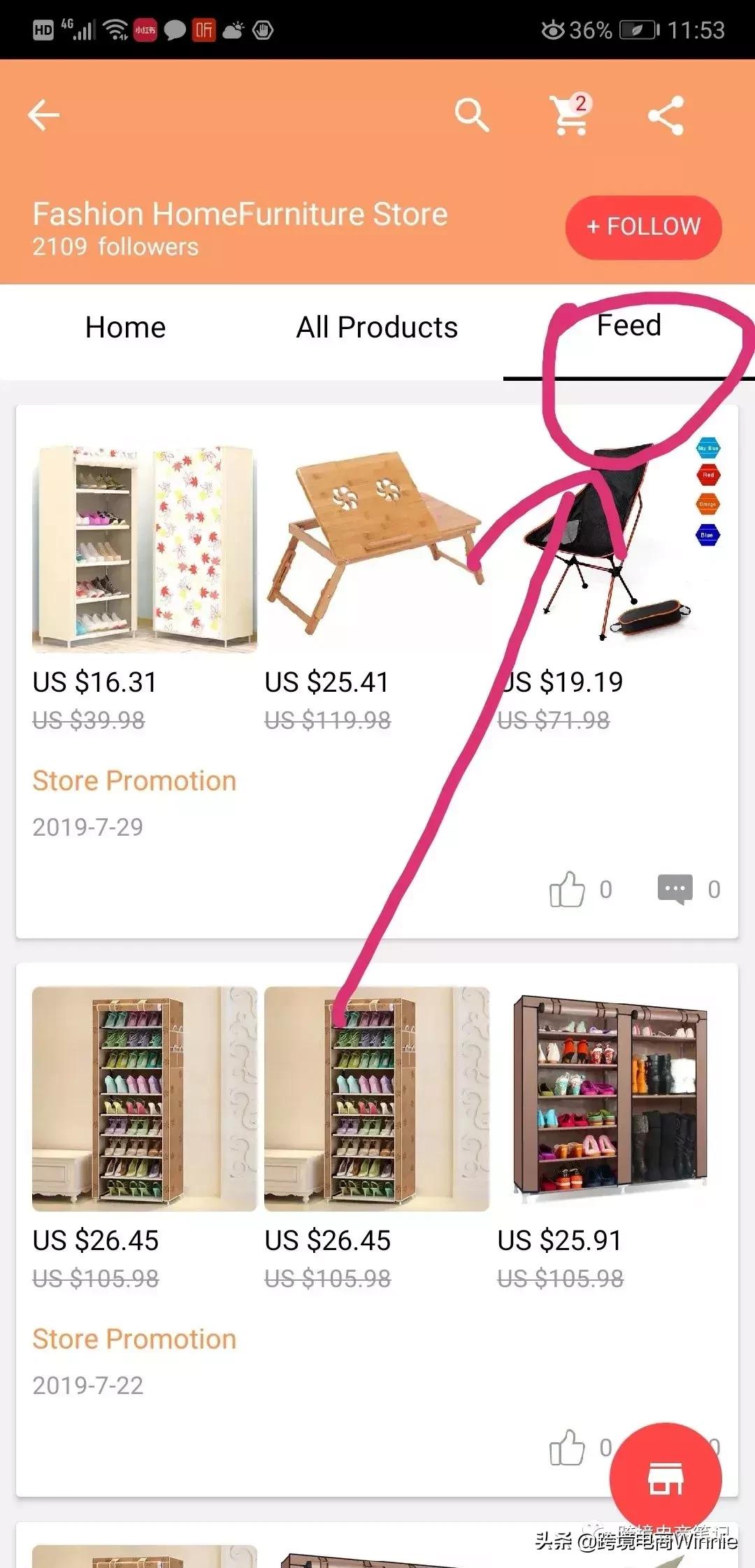Open the store search icon
Screen dimensions: 755x1568
pos(472,115)
